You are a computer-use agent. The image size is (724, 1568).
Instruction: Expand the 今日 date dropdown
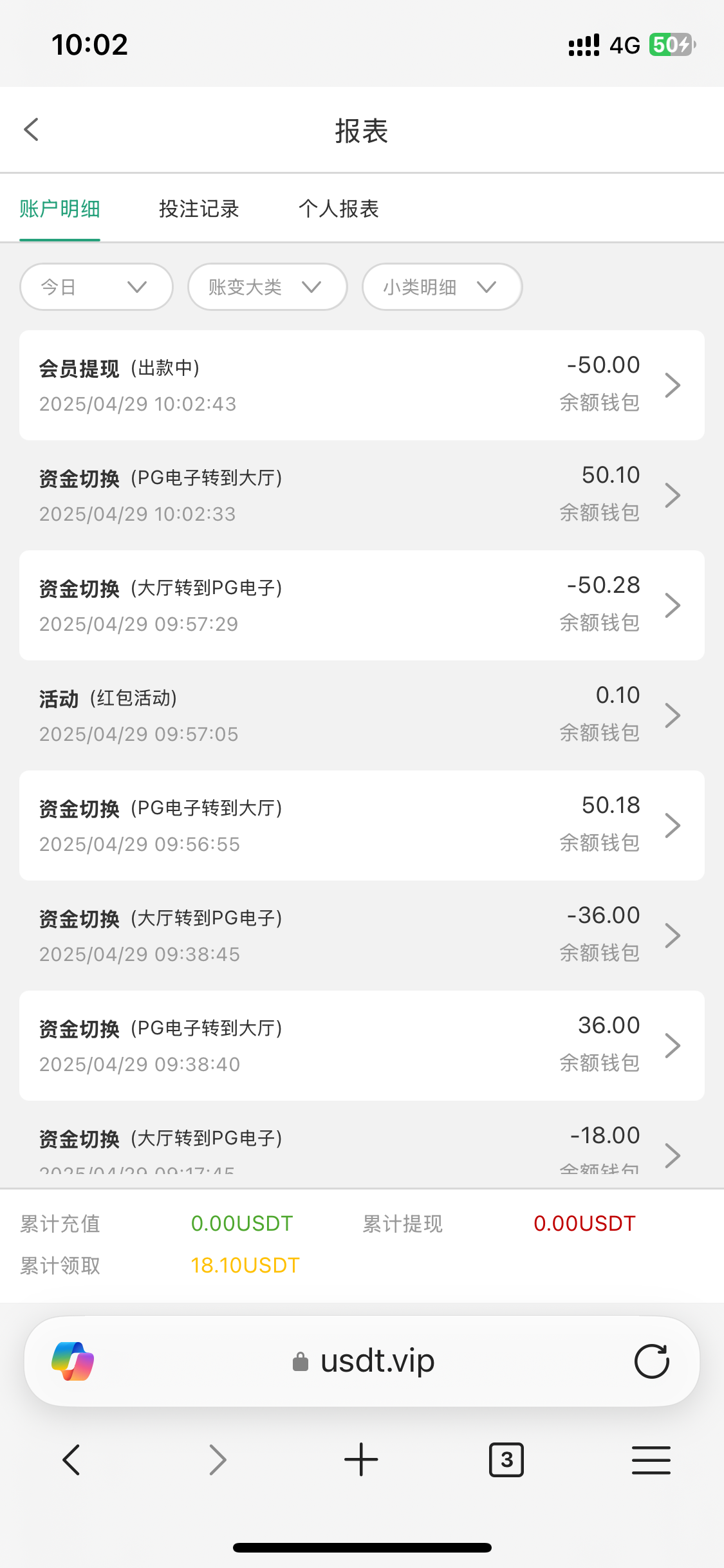coord(97,286)
